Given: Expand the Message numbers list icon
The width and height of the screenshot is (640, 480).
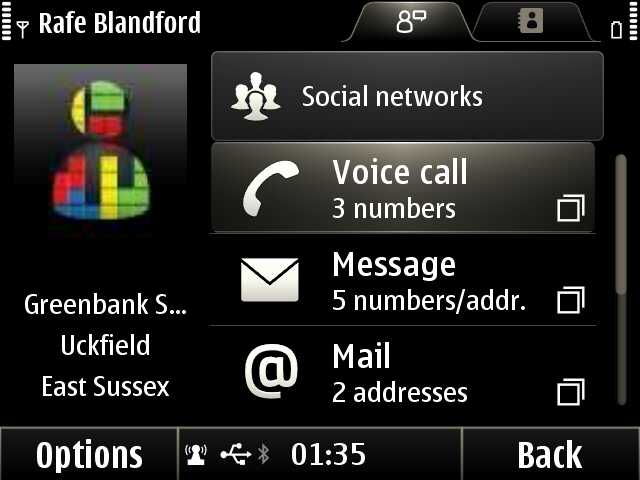Looking at the screenshot, I should click(x=570, y=299).
